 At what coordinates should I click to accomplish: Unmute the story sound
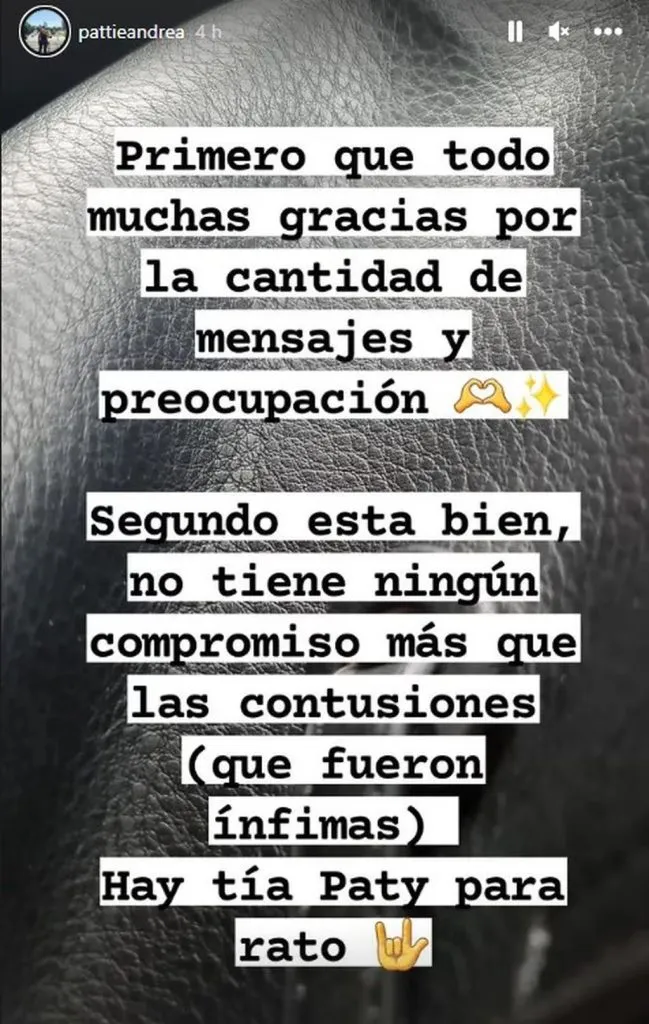559,32
